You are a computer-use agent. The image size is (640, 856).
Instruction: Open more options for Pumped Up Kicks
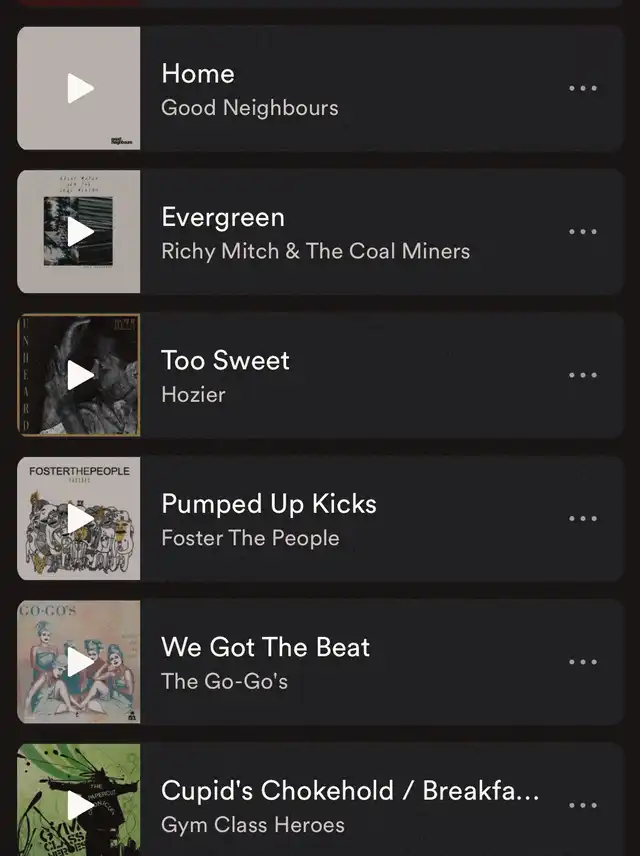tap(582, 518)
